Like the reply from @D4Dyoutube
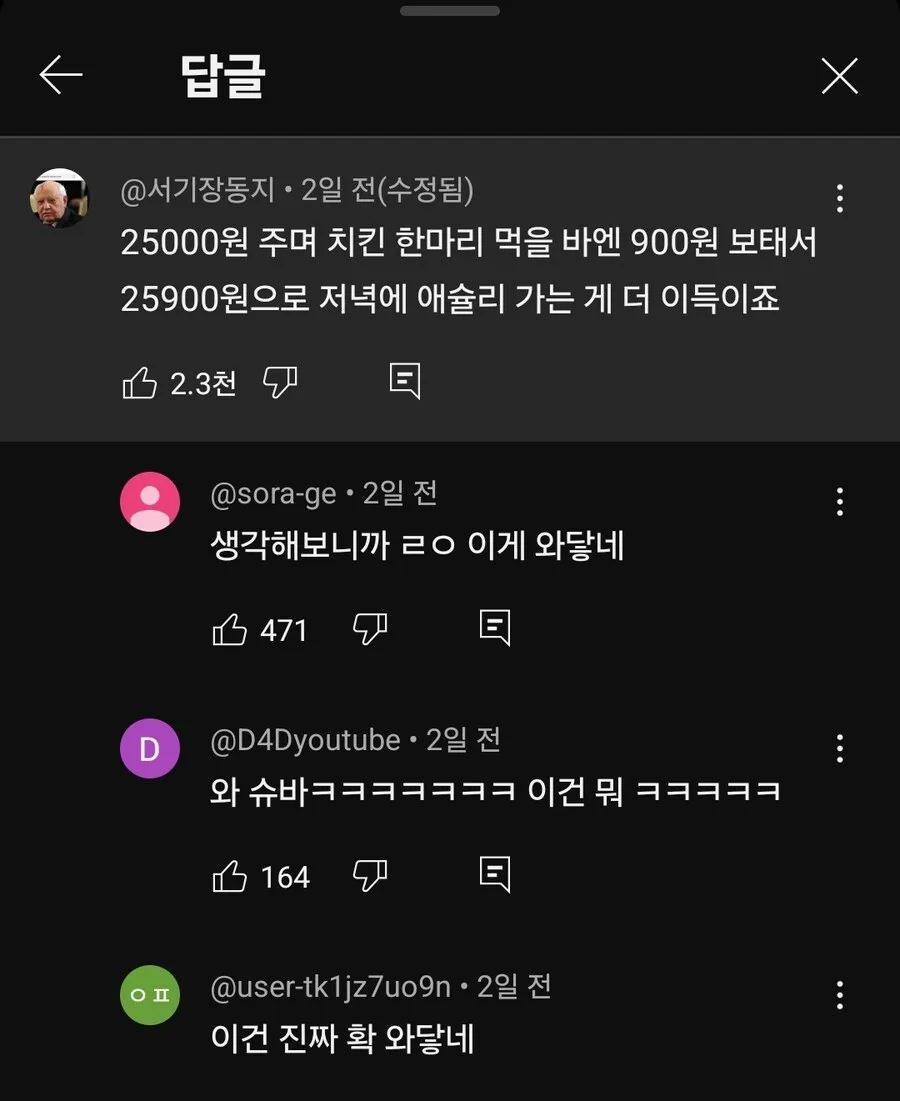The height and width of the screenshot is (1101, 900). tap(230, 877)
